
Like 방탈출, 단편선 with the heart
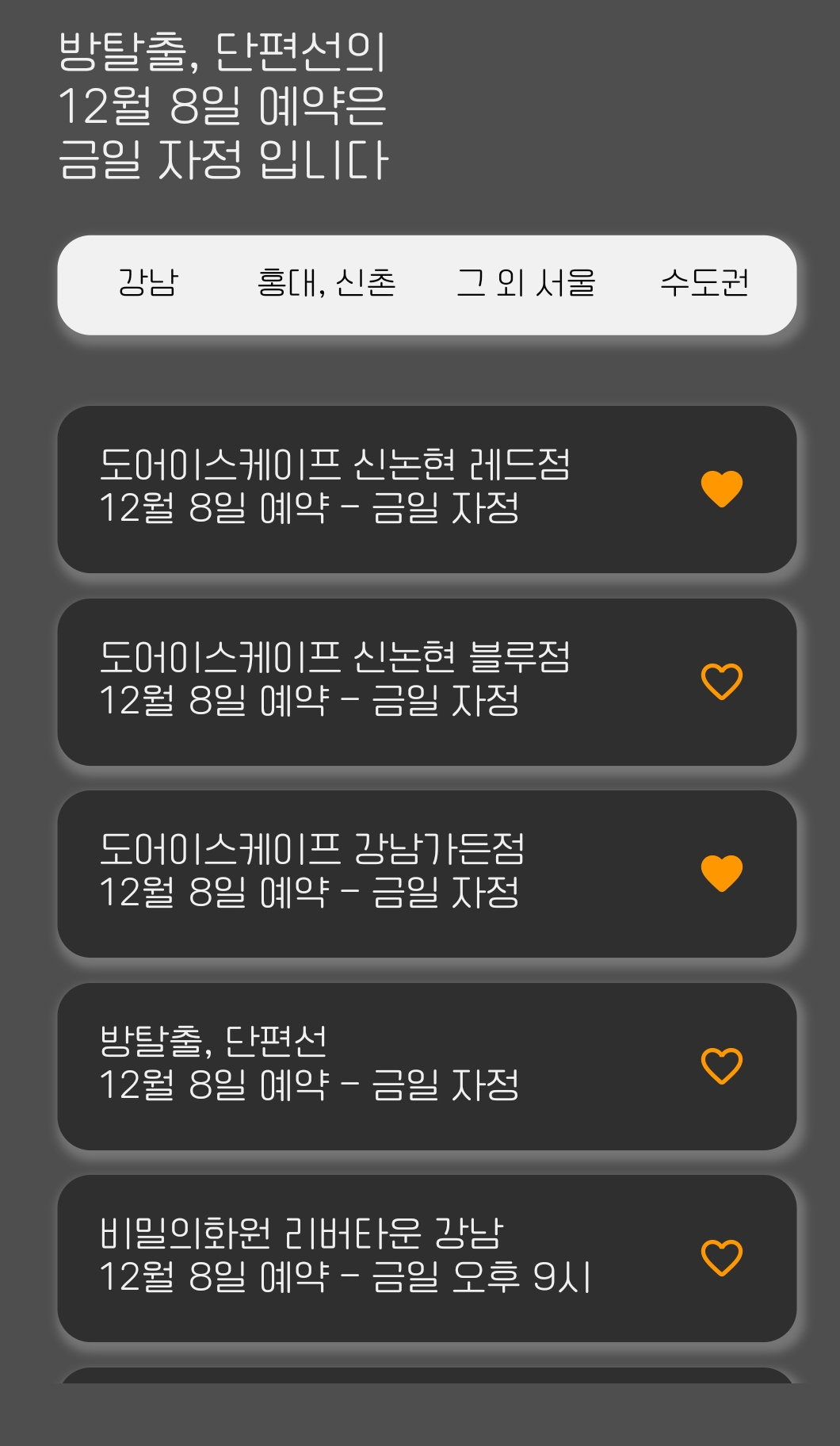(721, 1065)
